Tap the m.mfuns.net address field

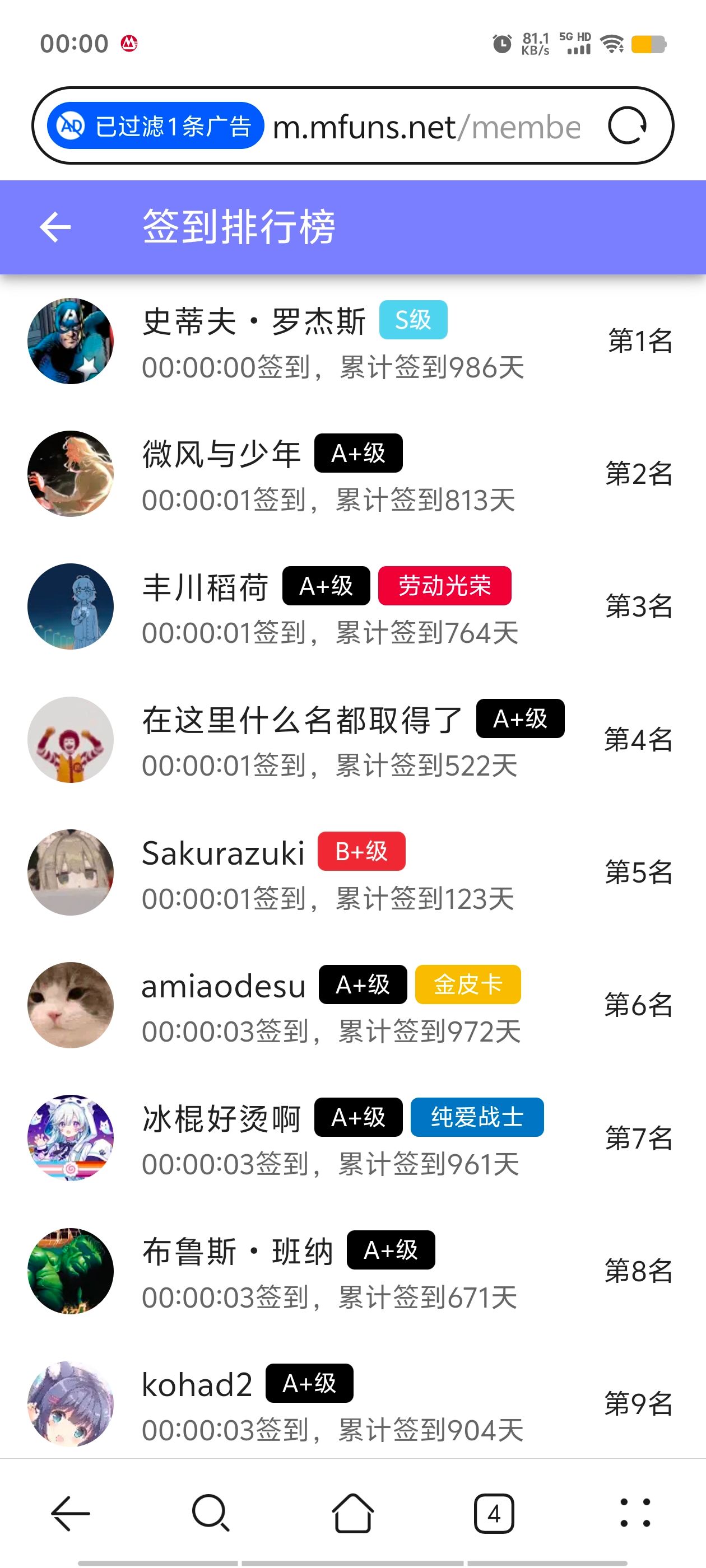click(426, 127)
